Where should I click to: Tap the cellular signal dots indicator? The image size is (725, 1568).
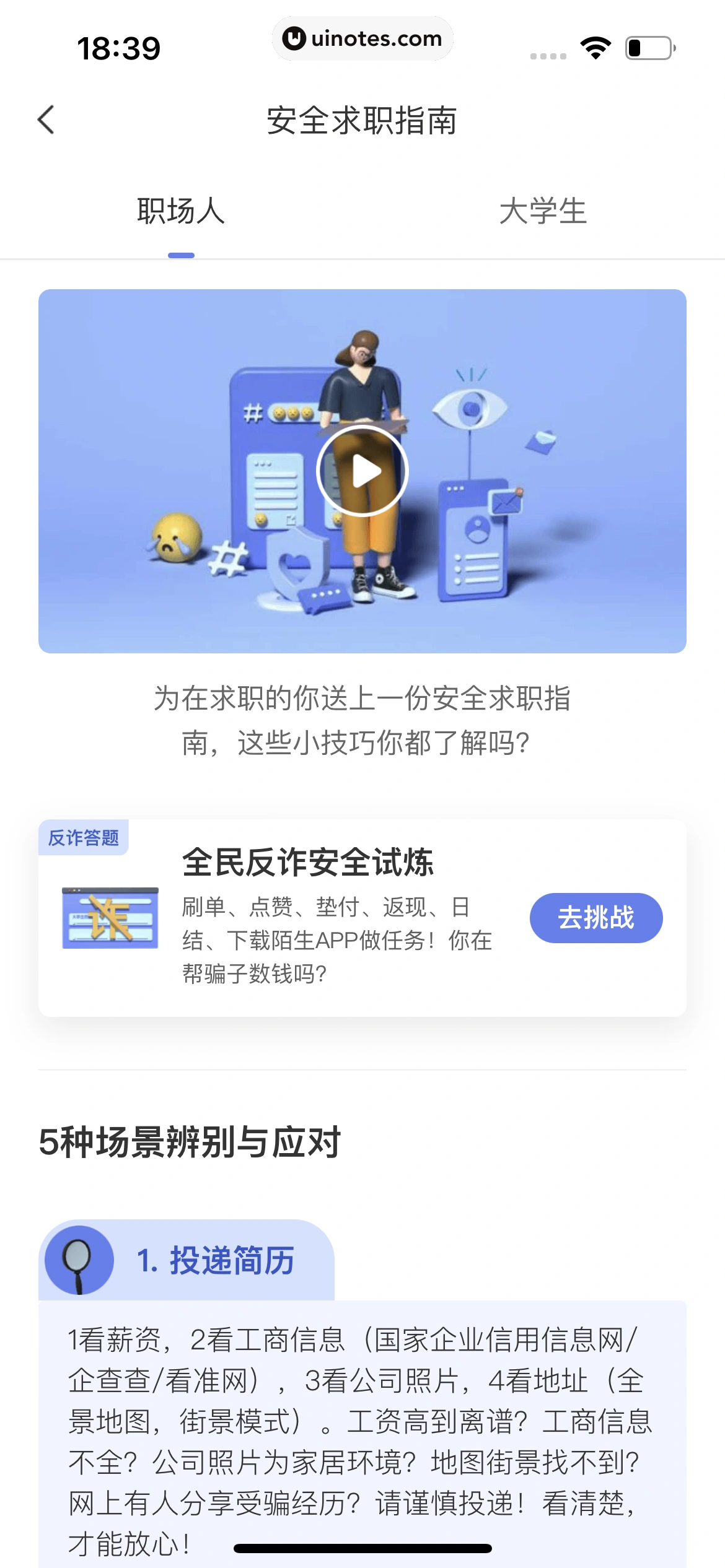548,54
